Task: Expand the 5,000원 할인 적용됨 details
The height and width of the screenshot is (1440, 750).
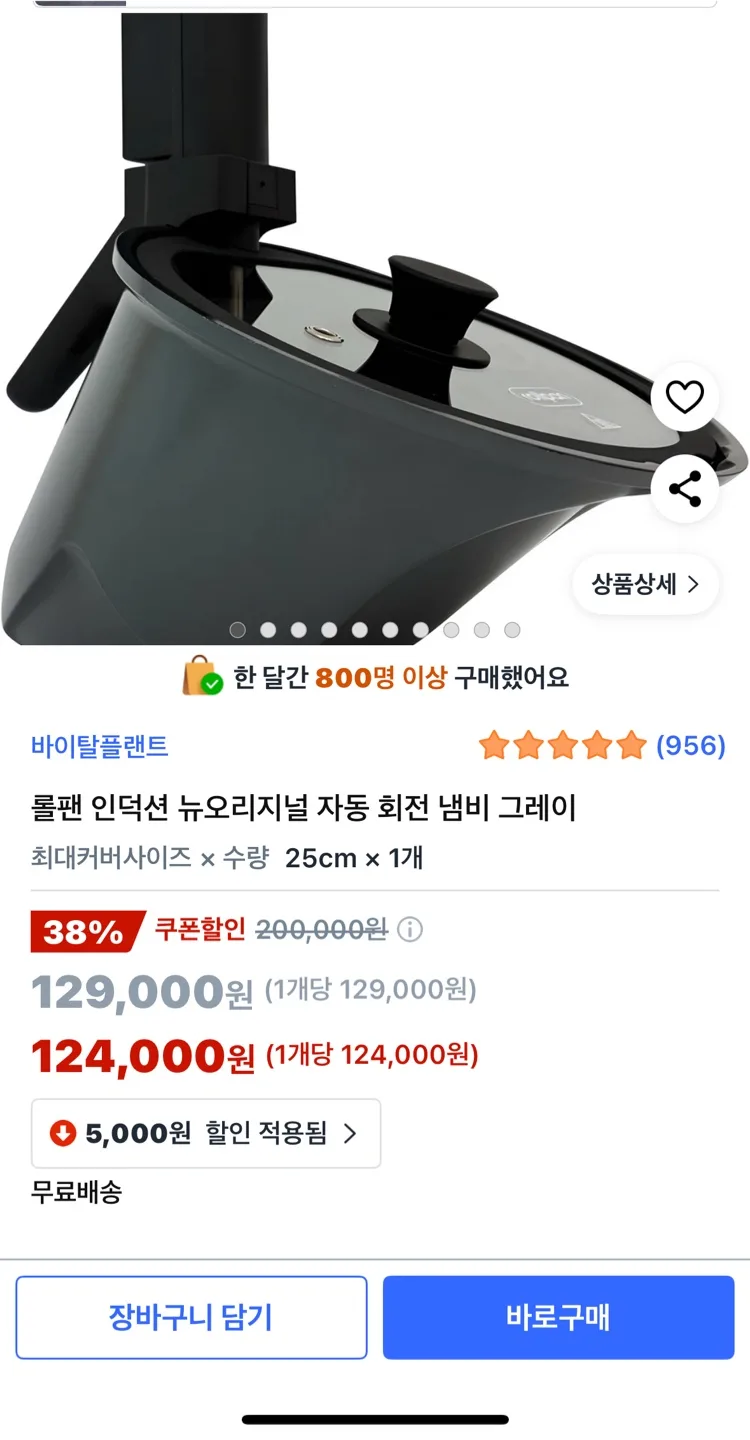Action: (x=206, y=1133)
